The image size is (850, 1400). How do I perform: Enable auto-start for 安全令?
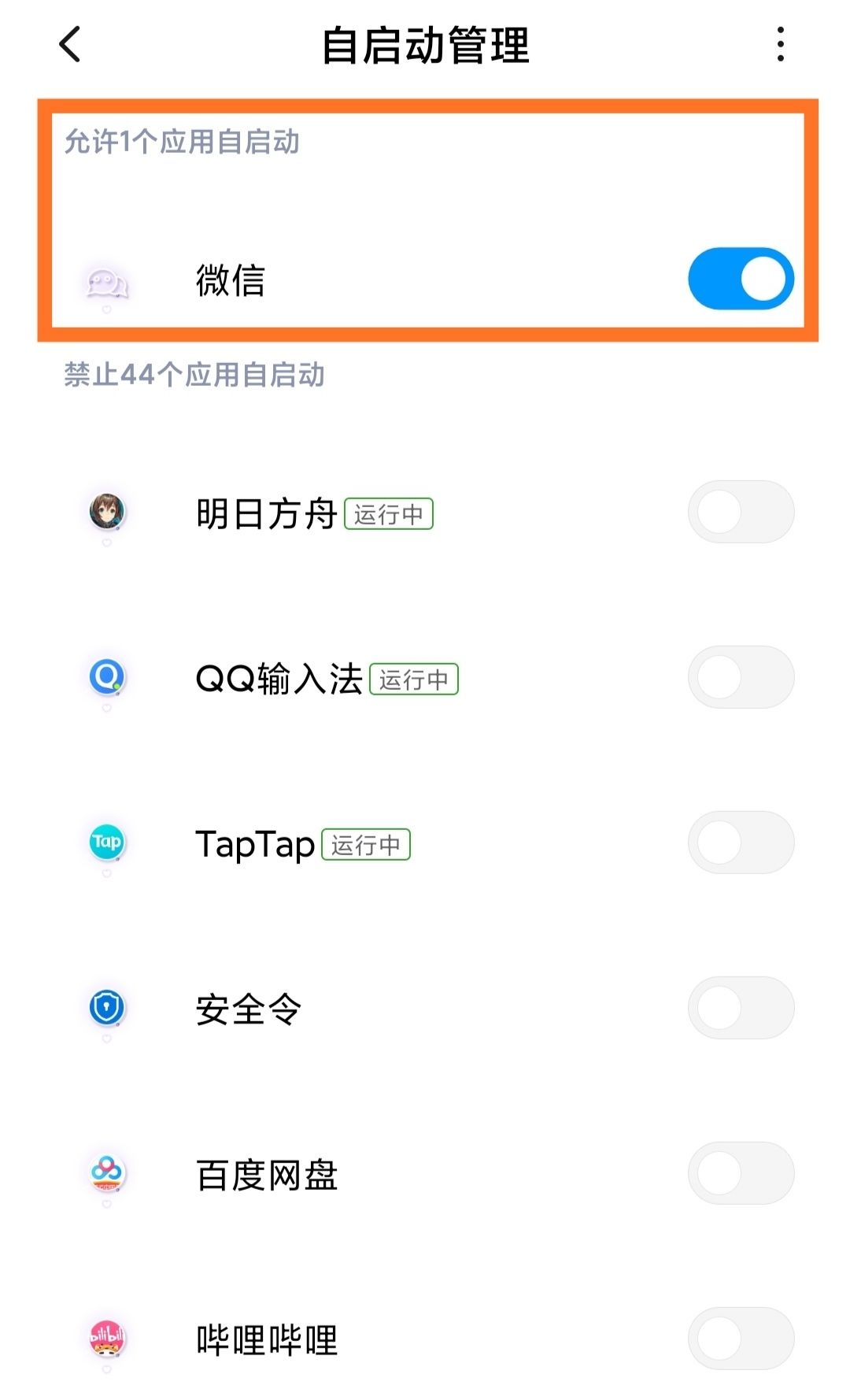coord(740,1007)
